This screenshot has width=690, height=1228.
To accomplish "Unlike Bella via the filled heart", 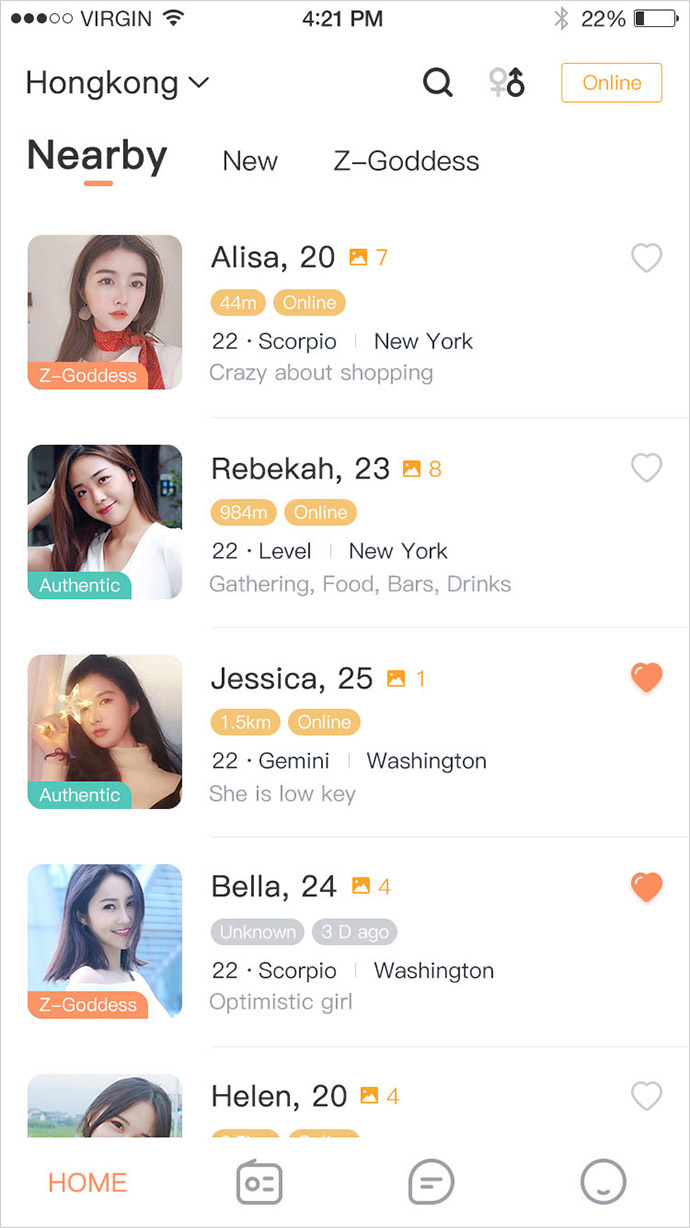I will pos(647,886).
